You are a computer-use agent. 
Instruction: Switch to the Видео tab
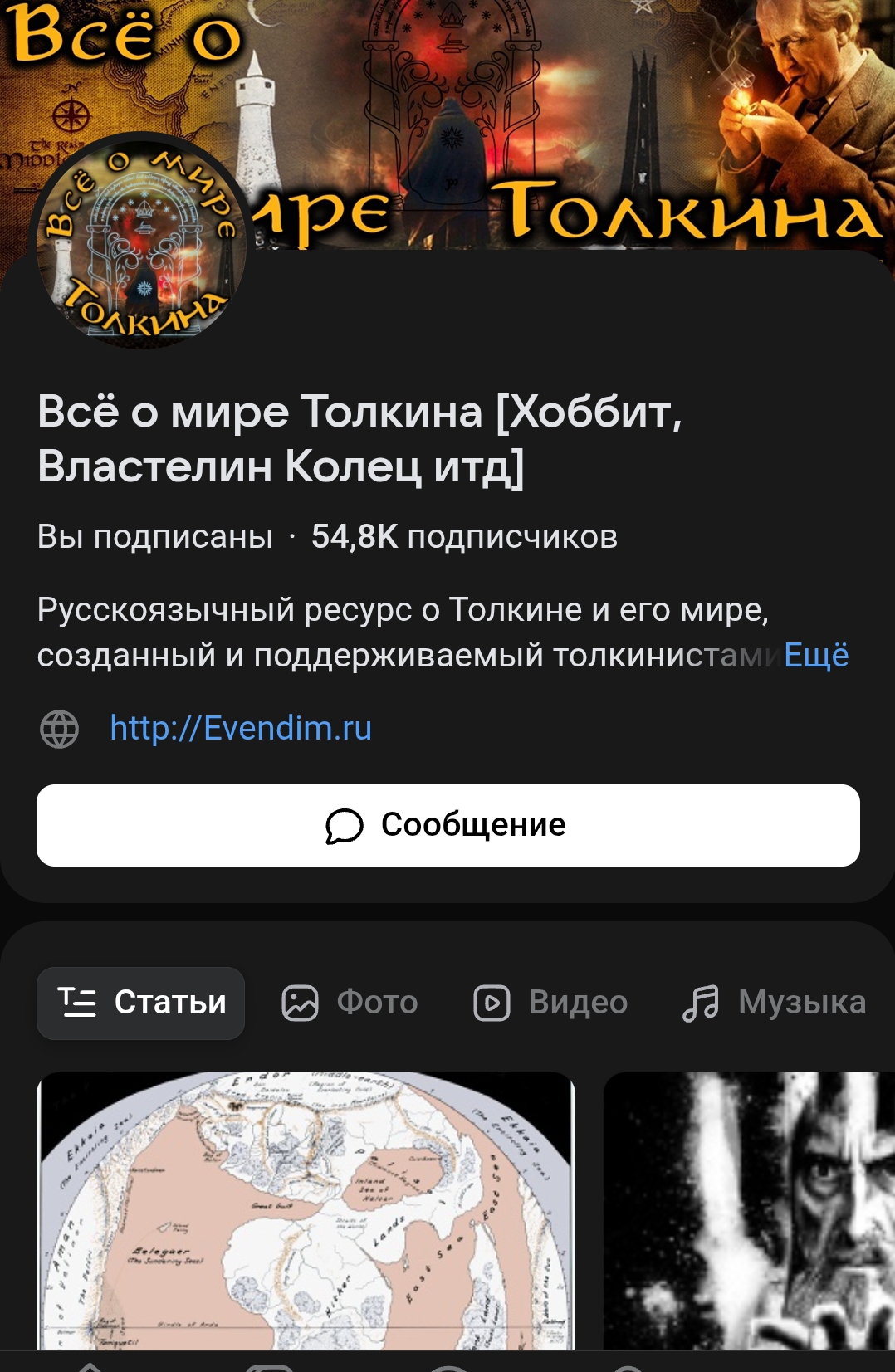coord(550,1003)
